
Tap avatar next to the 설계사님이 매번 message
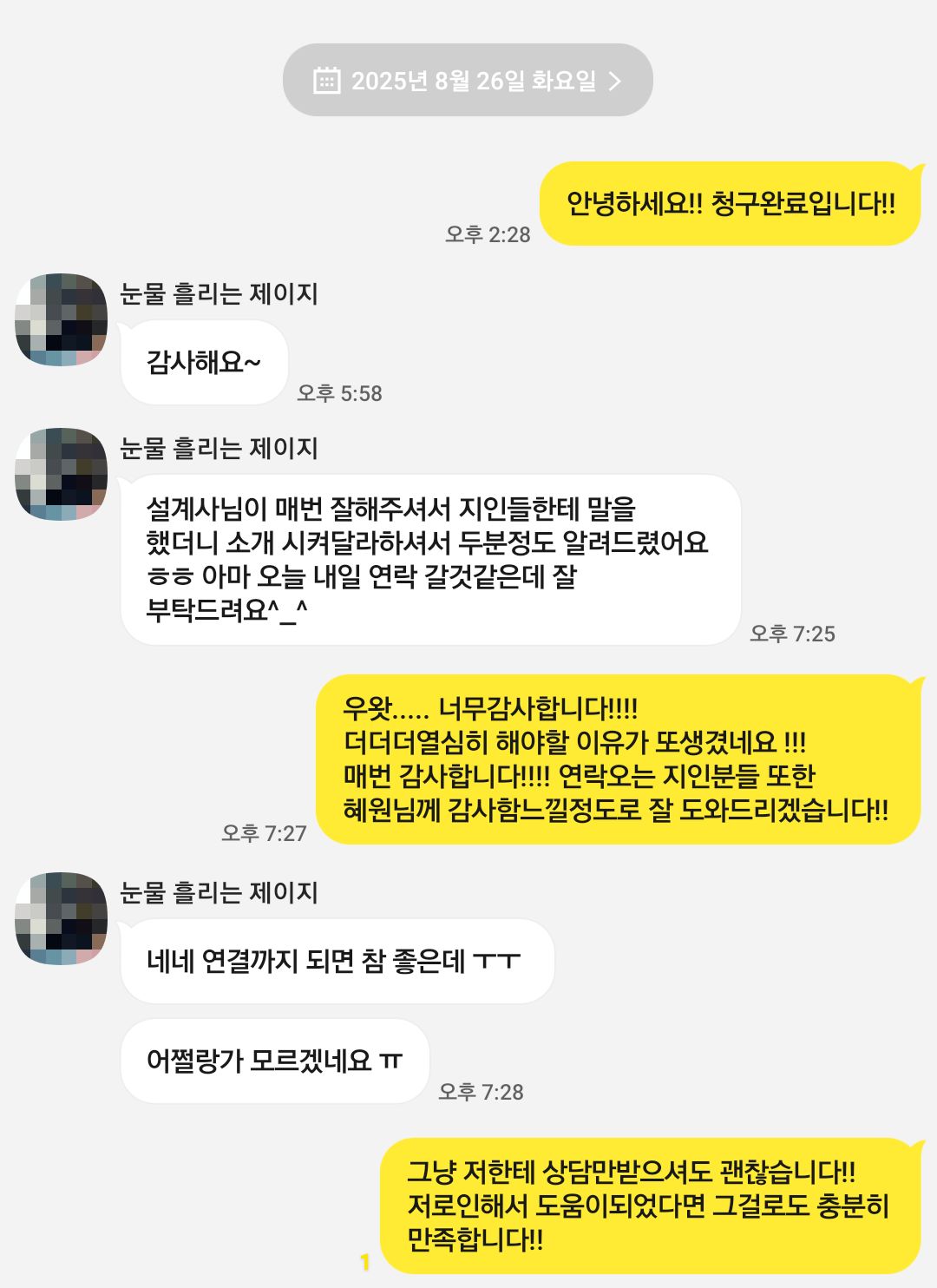point(61,474)
